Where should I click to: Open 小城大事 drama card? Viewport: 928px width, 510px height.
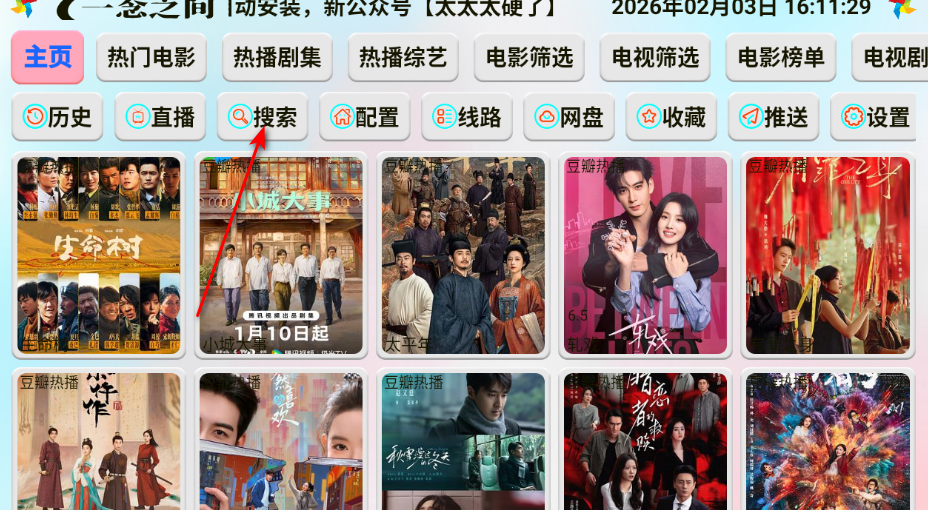point(281,255)
